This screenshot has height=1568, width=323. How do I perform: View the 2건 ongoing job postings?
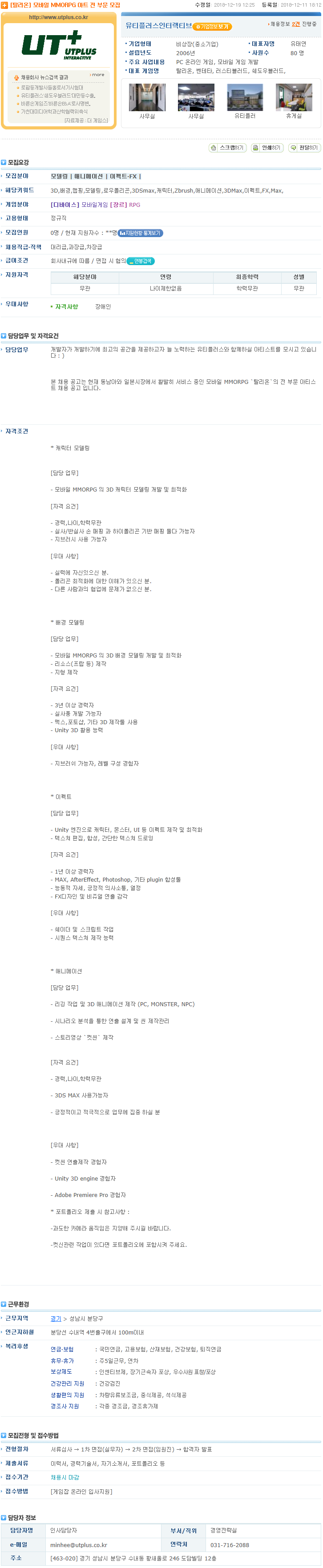(295, 24)
